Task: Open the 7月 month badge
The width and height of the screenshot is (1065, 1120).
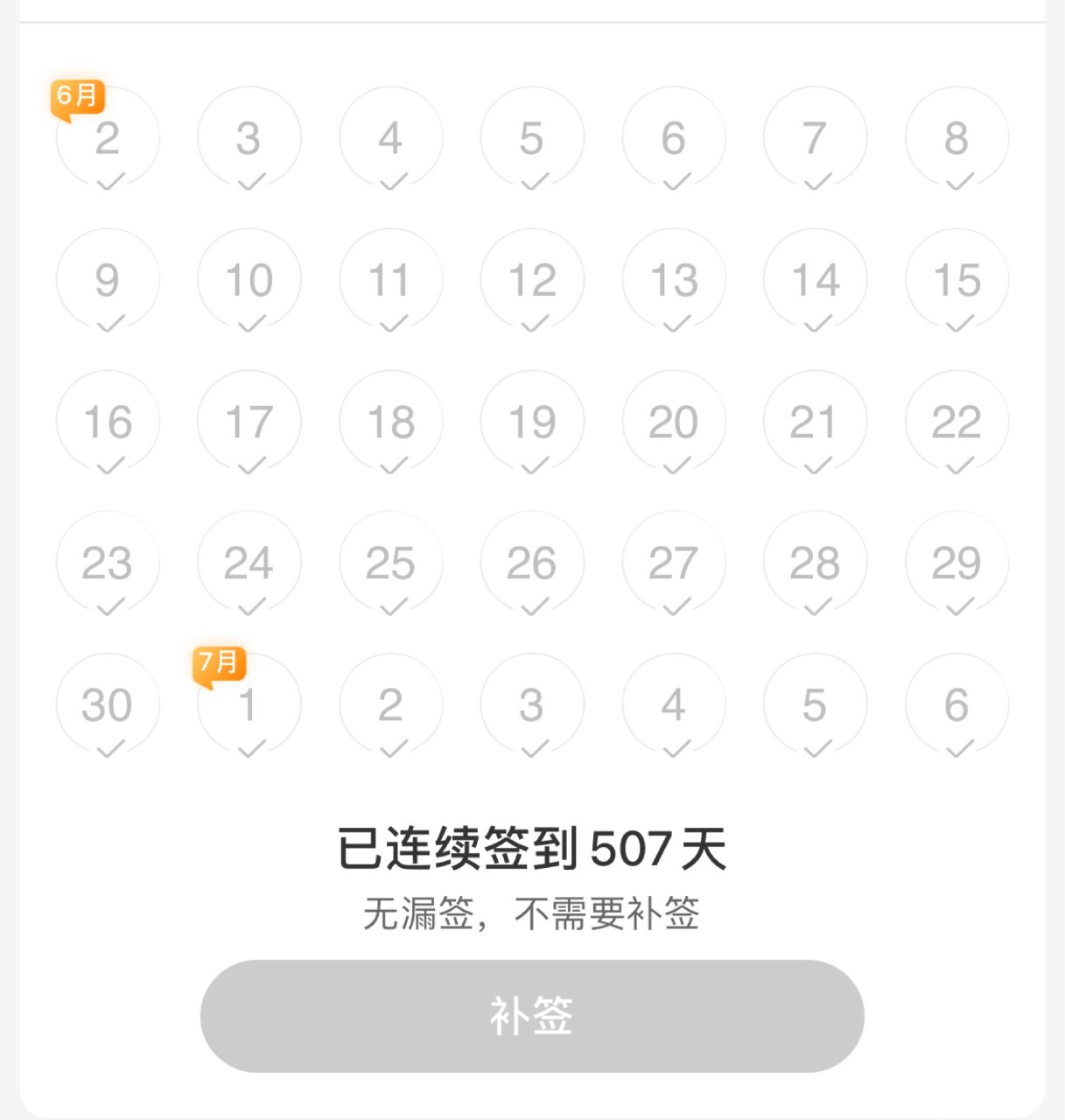Action: tap(219, 663)
